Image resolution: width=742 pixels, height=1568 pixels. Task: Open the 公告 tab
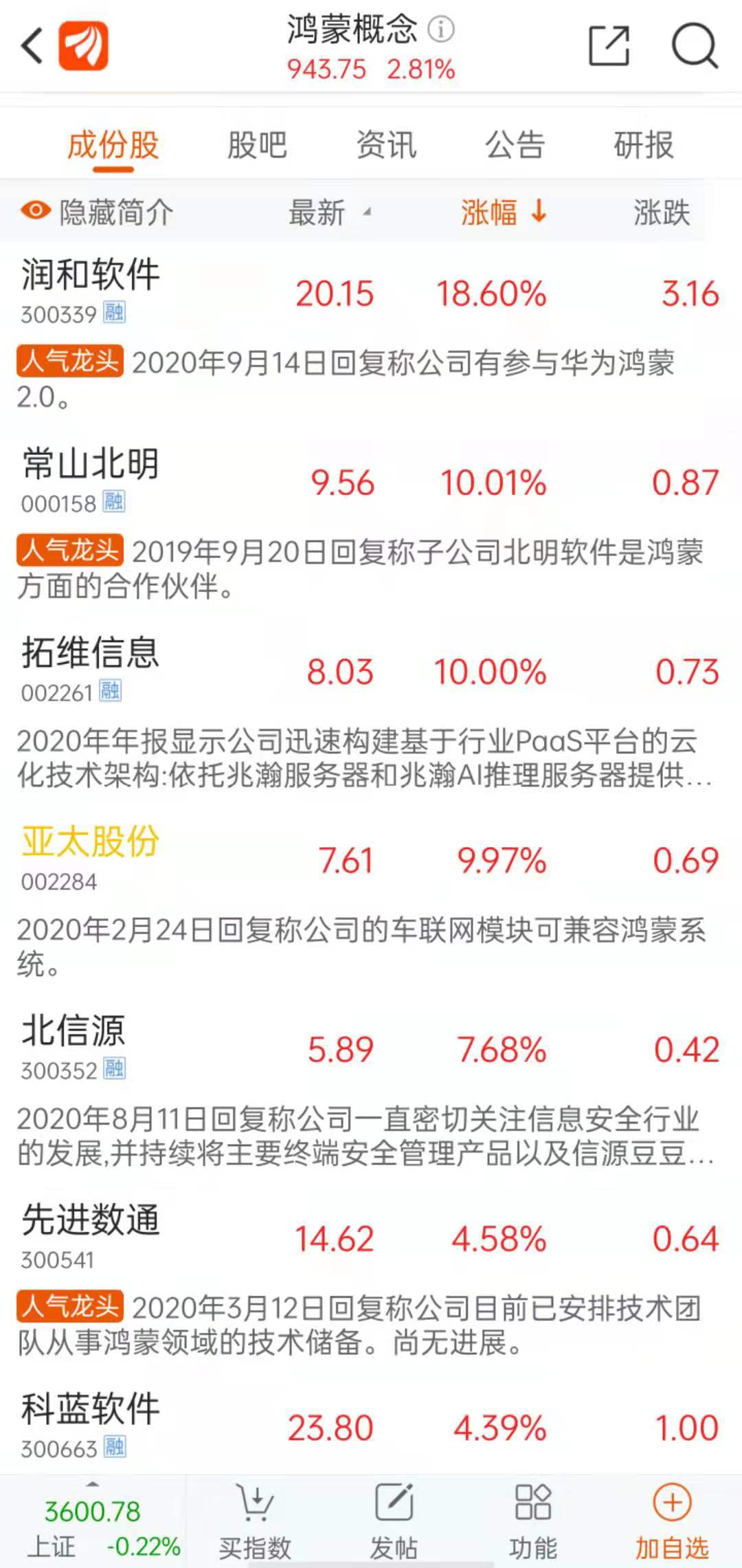515,145
